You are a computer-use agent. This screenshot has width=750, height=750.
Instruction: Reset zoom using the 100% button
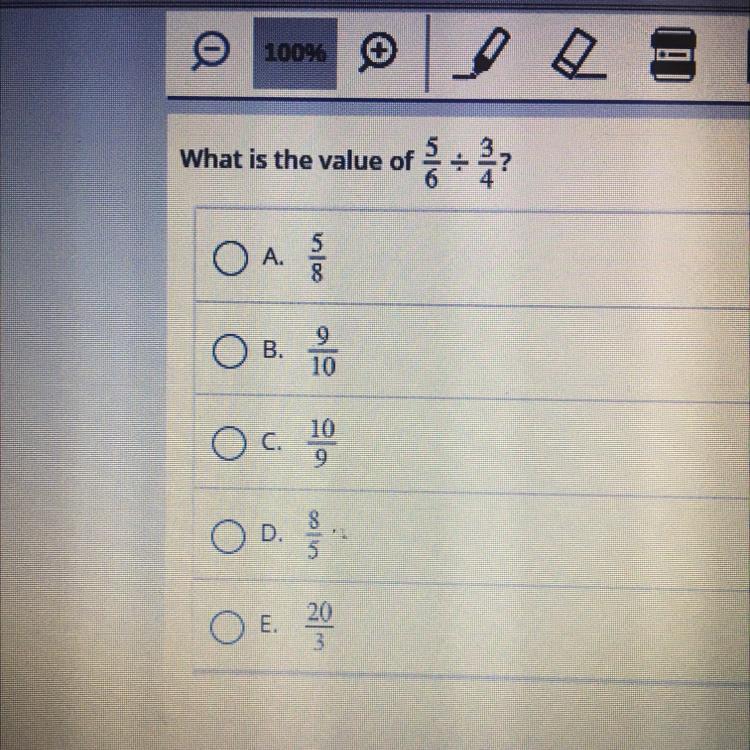294,53
